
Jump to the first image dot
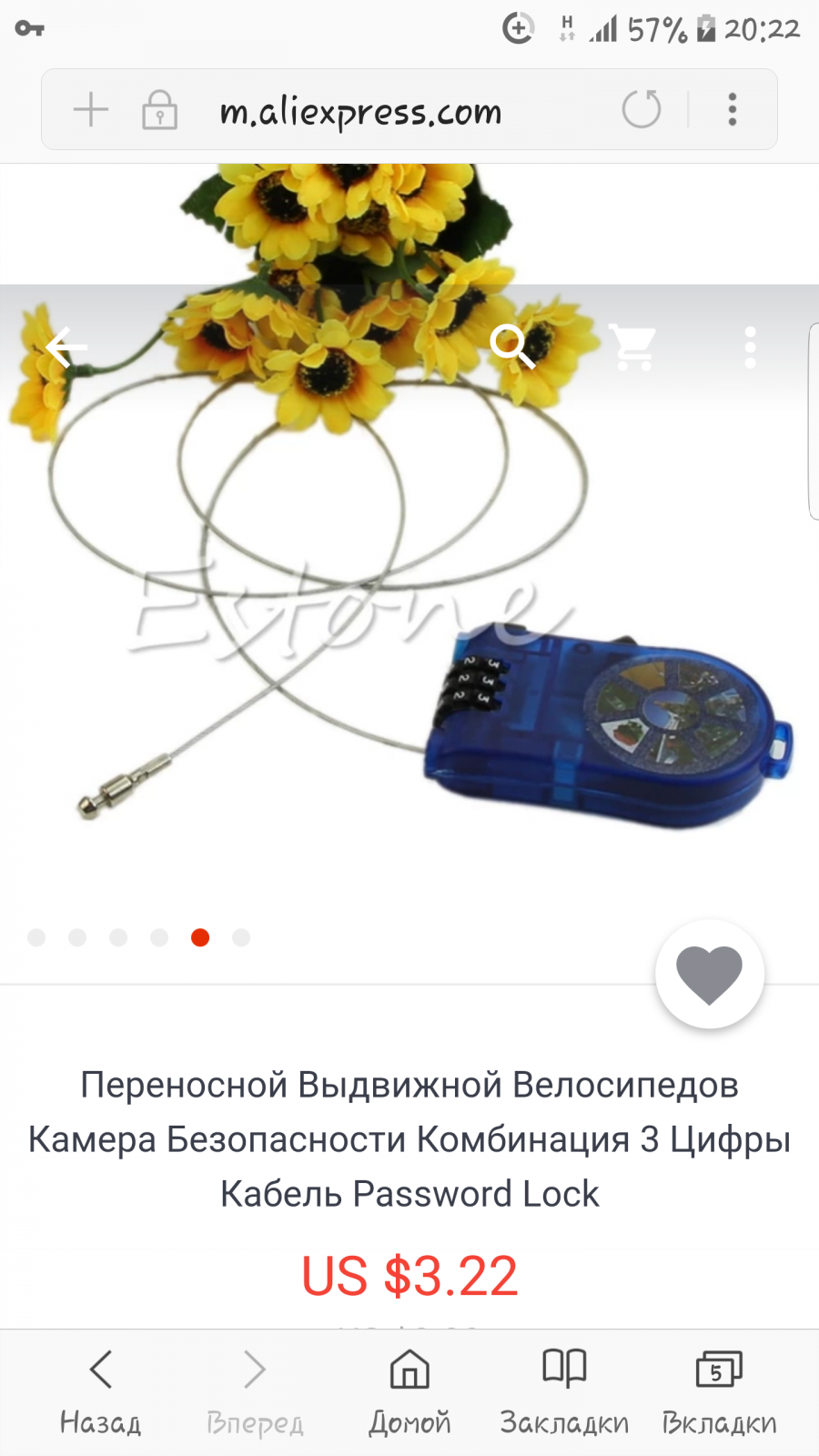(x=36, y=937)
